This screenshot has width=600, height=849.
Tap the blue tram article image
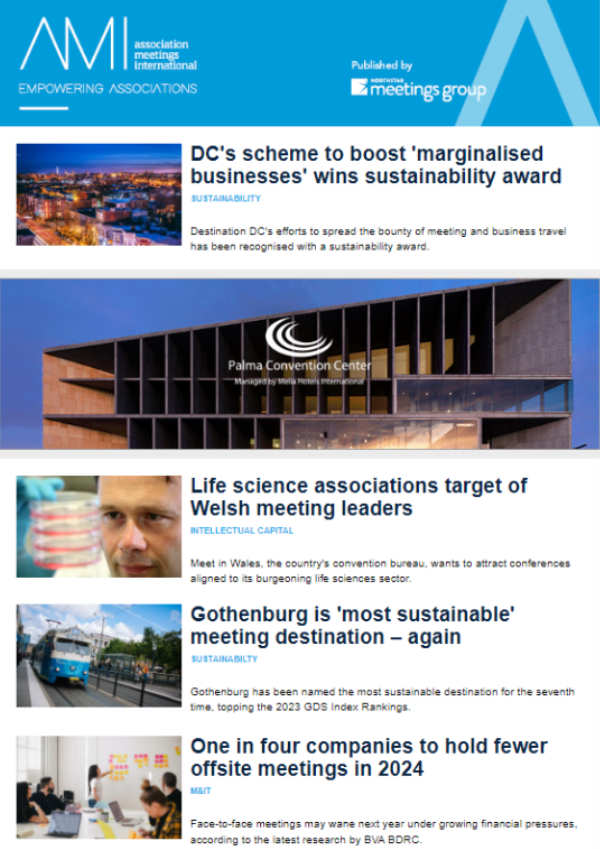pyautogui.click(x=99, y=655)
